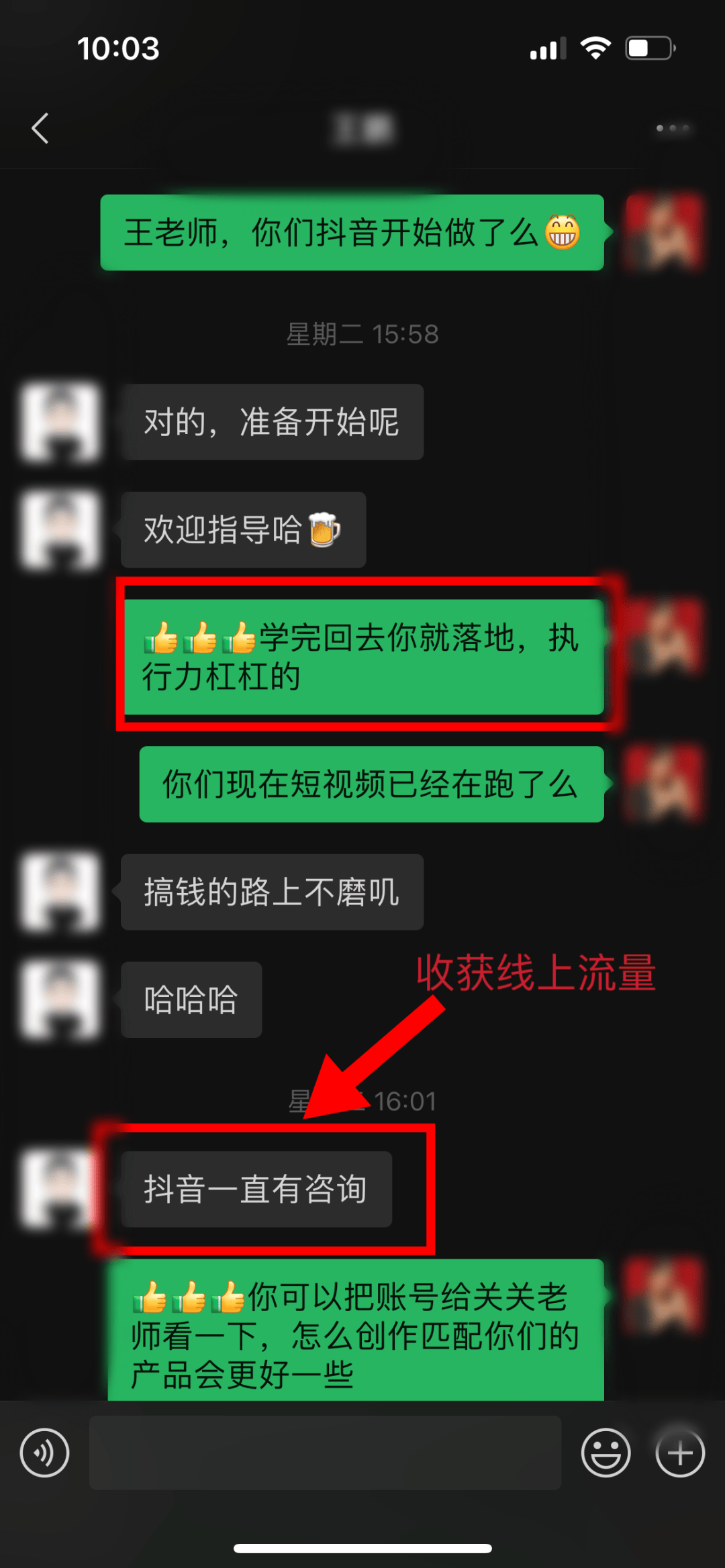
Task: Open contact avatar beside "抖音一直有咨询"
Action: (59, 1188)
